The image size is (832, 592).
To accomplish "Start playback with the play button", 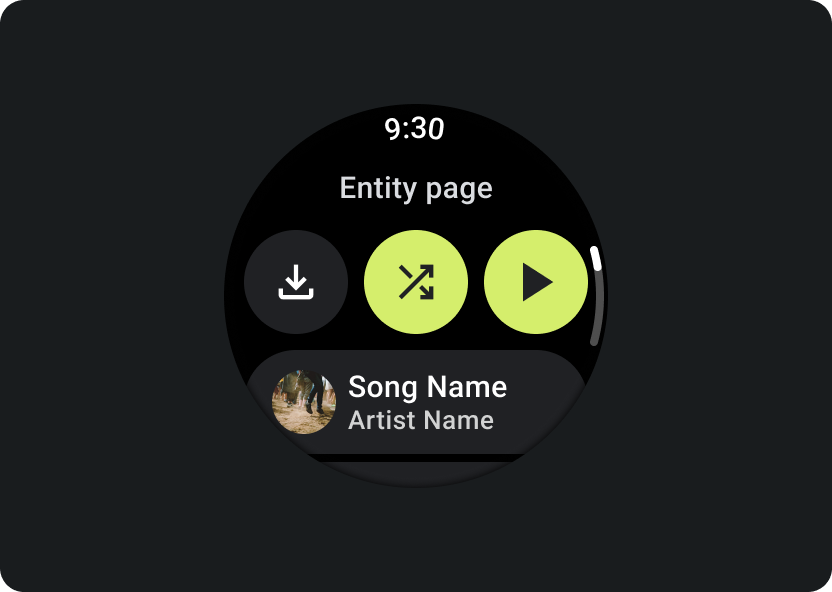I will click(536, 282).
